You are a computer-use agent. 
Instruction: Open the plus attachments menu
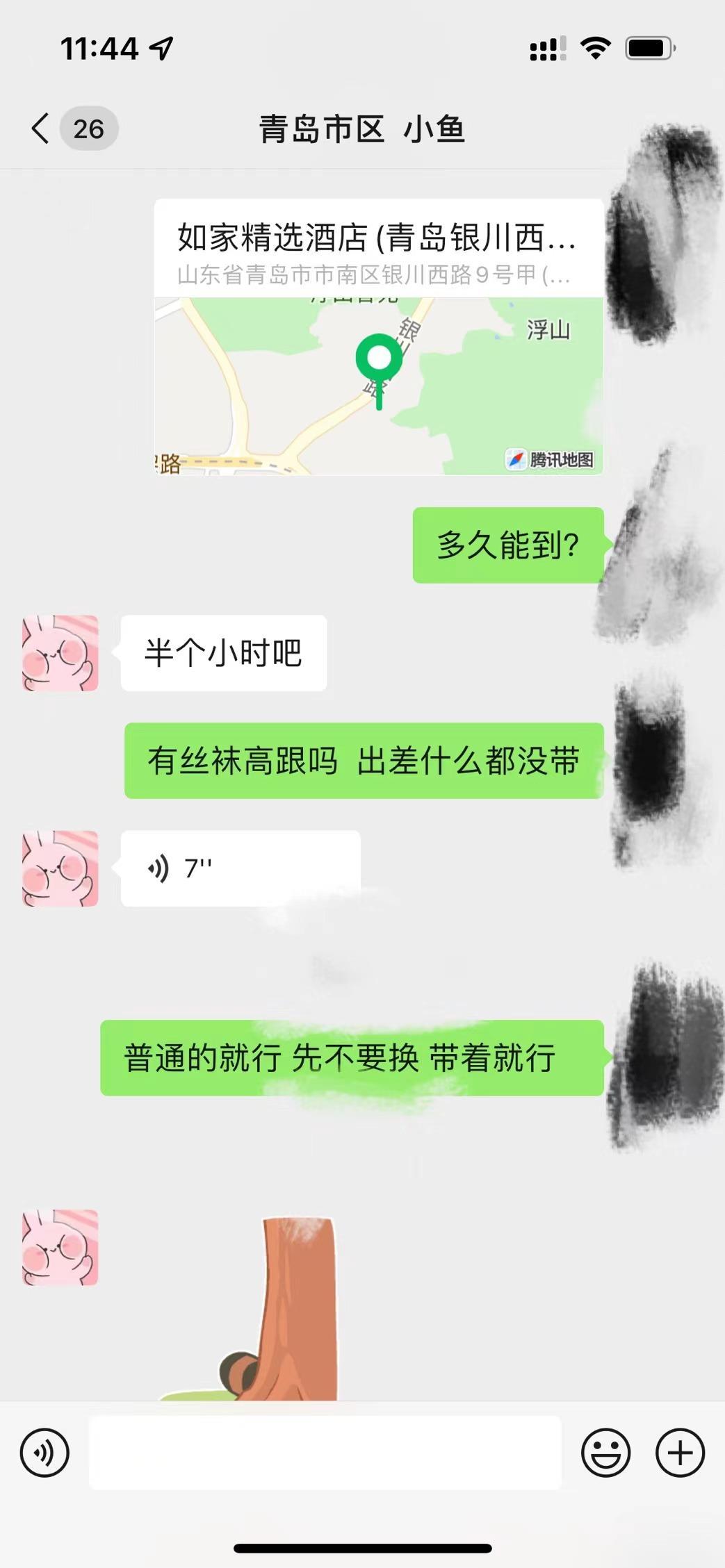(680, 1453)
